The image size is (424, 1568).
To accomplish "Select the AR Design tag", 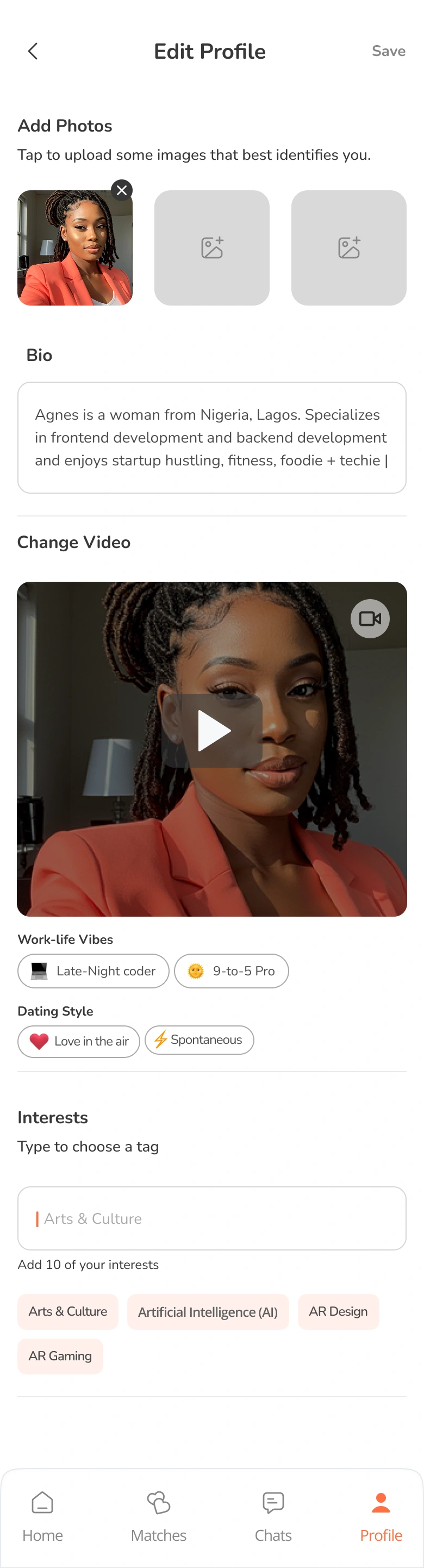I will click(338, 1312).
